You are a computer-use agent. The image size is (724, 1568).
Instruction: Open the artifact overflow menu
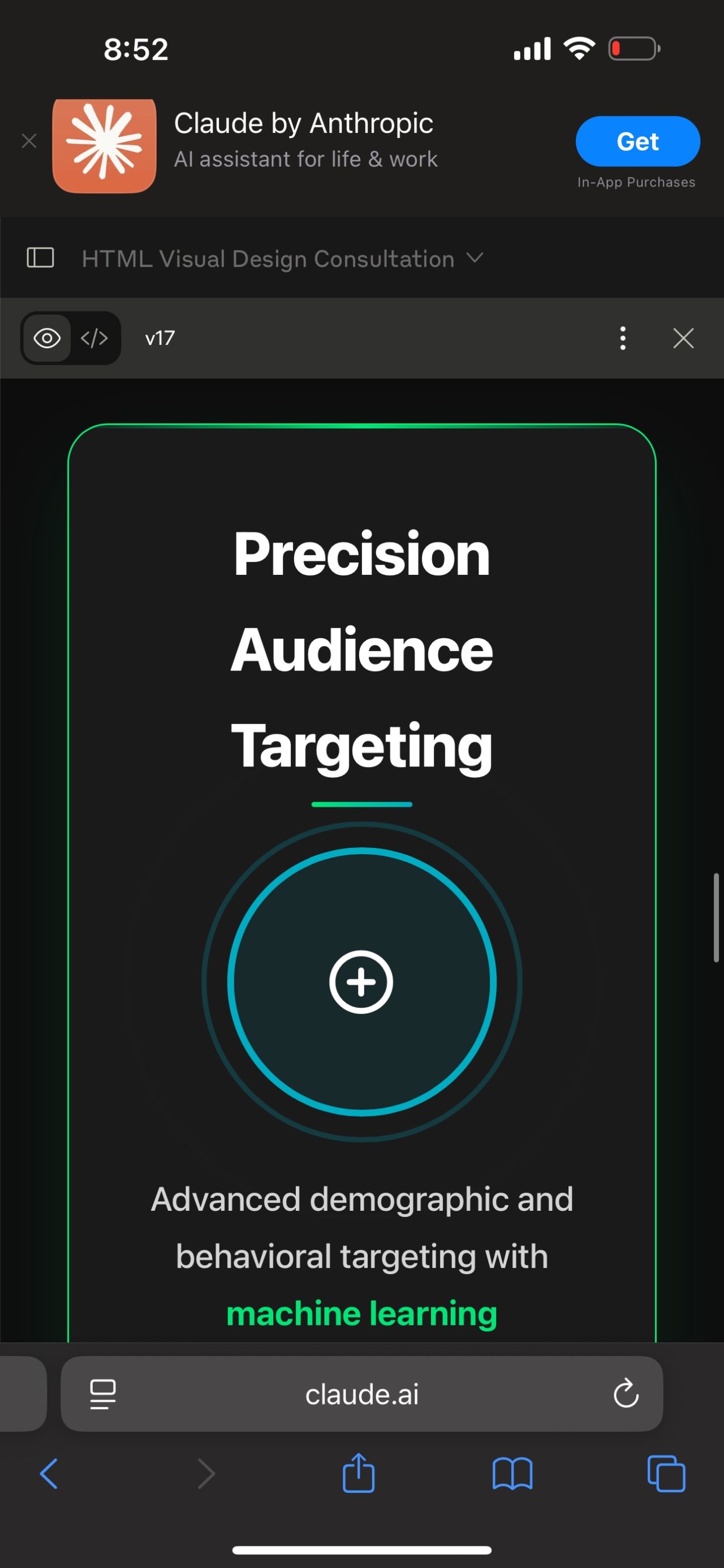click(x=622, y=338)
